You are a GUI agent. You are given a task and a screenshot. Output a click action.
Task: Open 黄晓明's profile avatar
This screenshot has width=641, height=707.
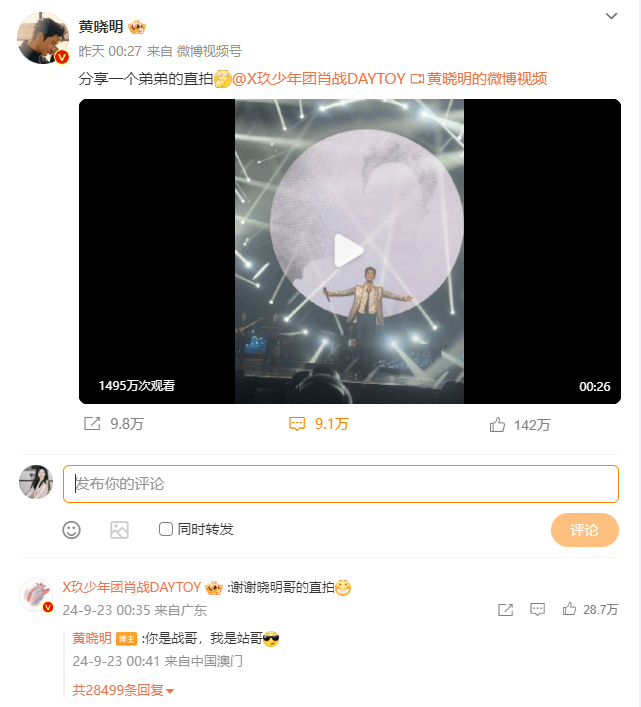click(41, 38)
